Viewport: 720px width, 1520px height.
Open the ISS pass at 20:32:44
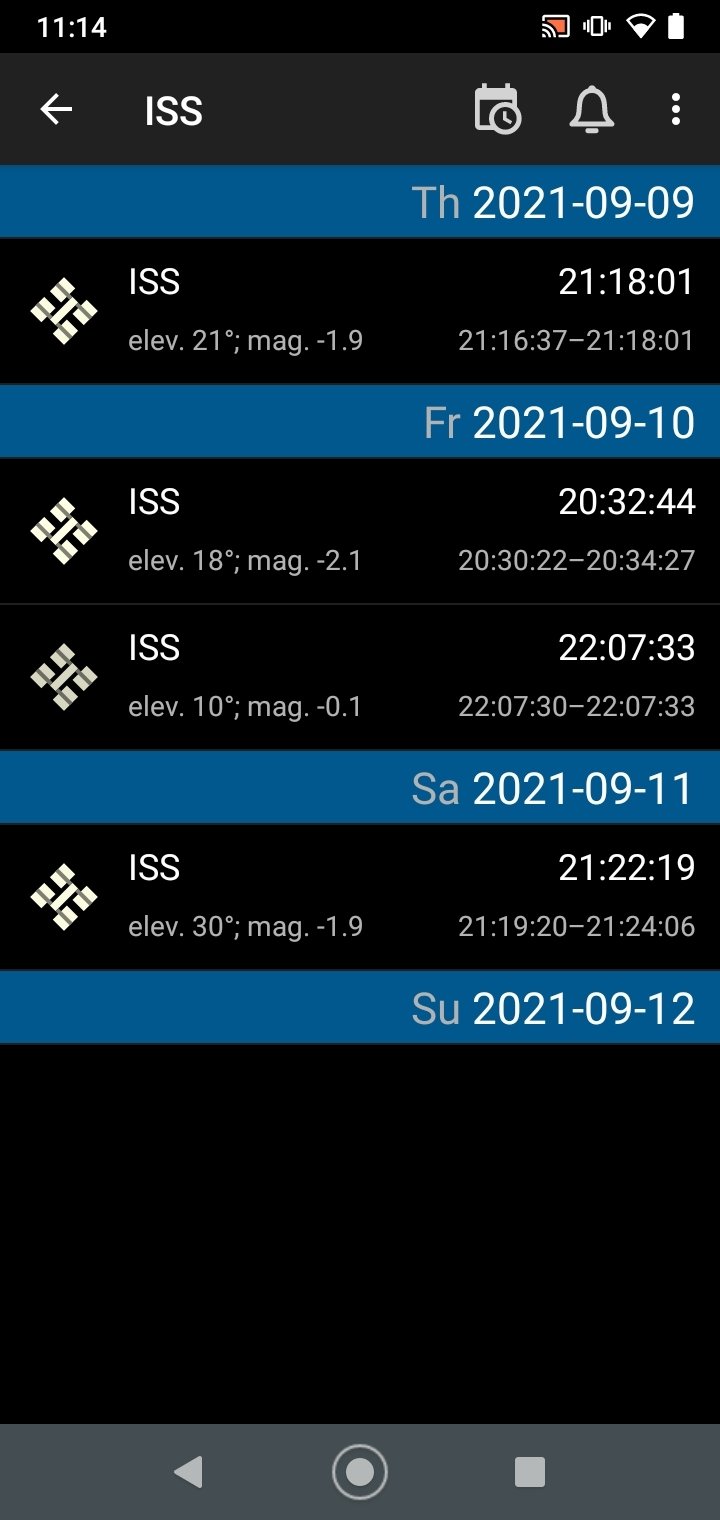tap(360, 531)
